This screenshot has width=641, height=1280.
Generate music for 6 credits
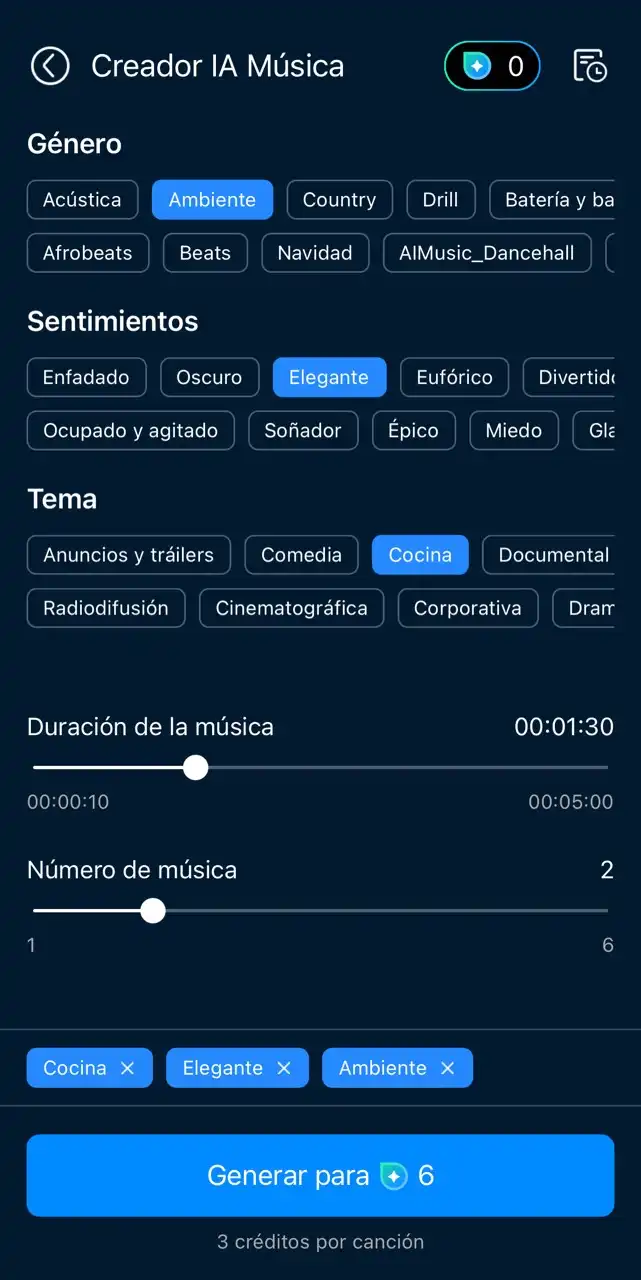pyautogui.click(x=320, y=1175)
